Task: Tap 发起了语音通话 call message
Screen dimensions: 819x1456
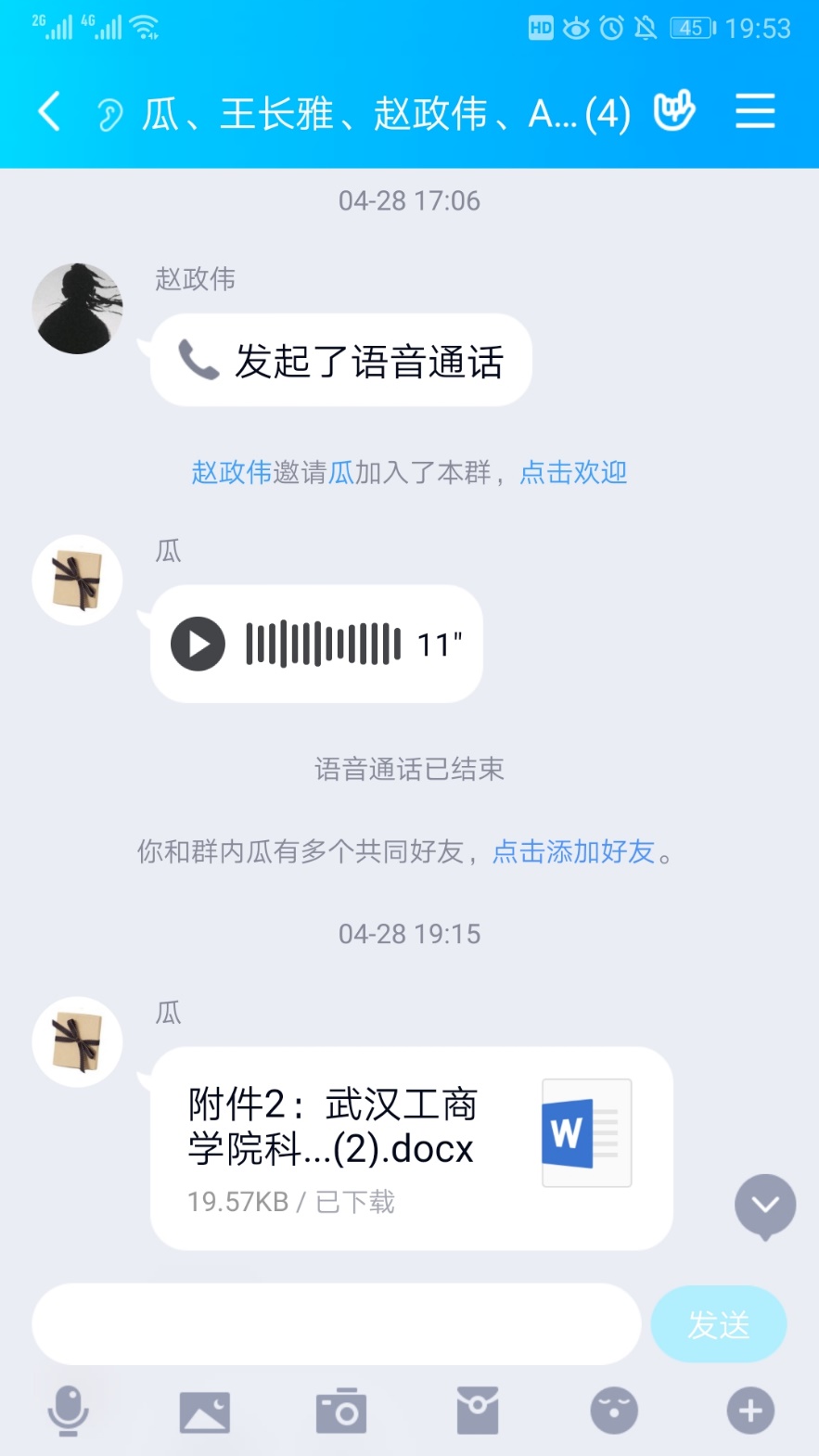Action: point(341,361)
